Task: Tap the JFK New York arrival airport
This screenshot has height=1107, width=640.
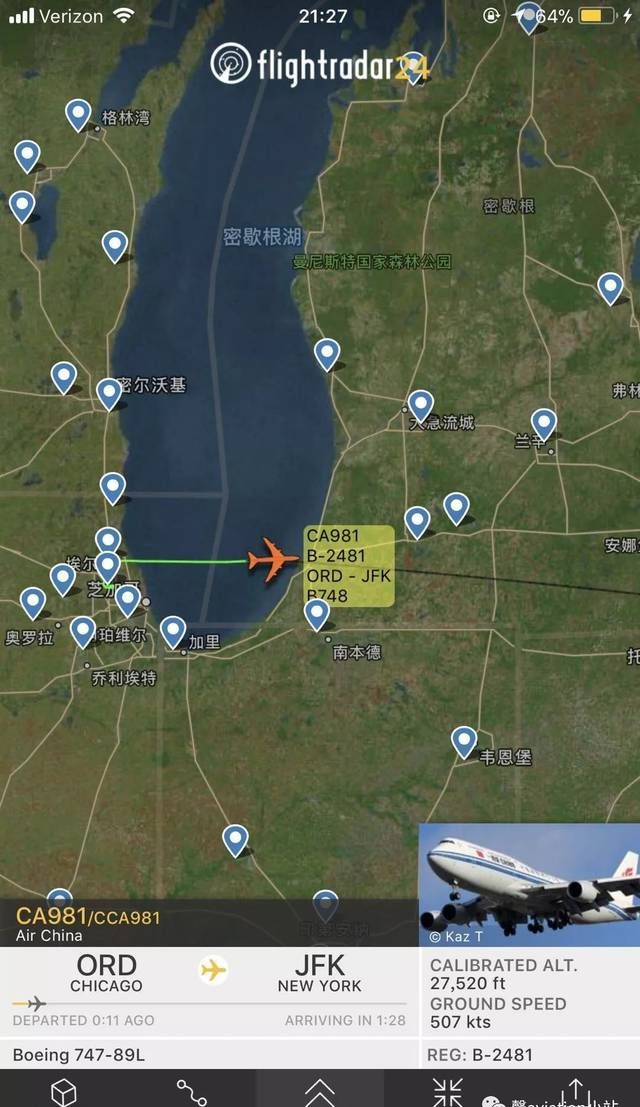Action: coord(320,973)
